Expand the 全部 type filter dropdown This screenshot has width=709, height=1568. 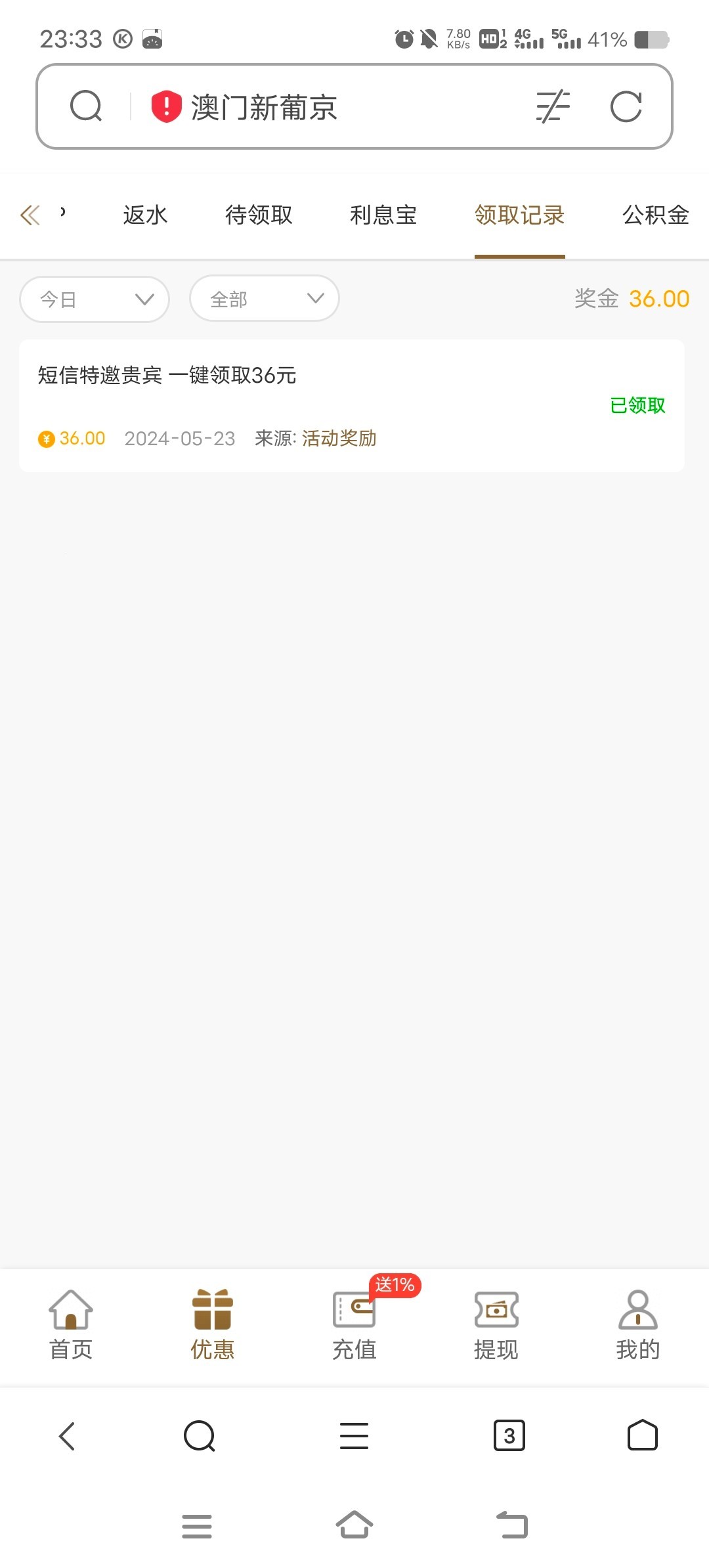[264, 299]
